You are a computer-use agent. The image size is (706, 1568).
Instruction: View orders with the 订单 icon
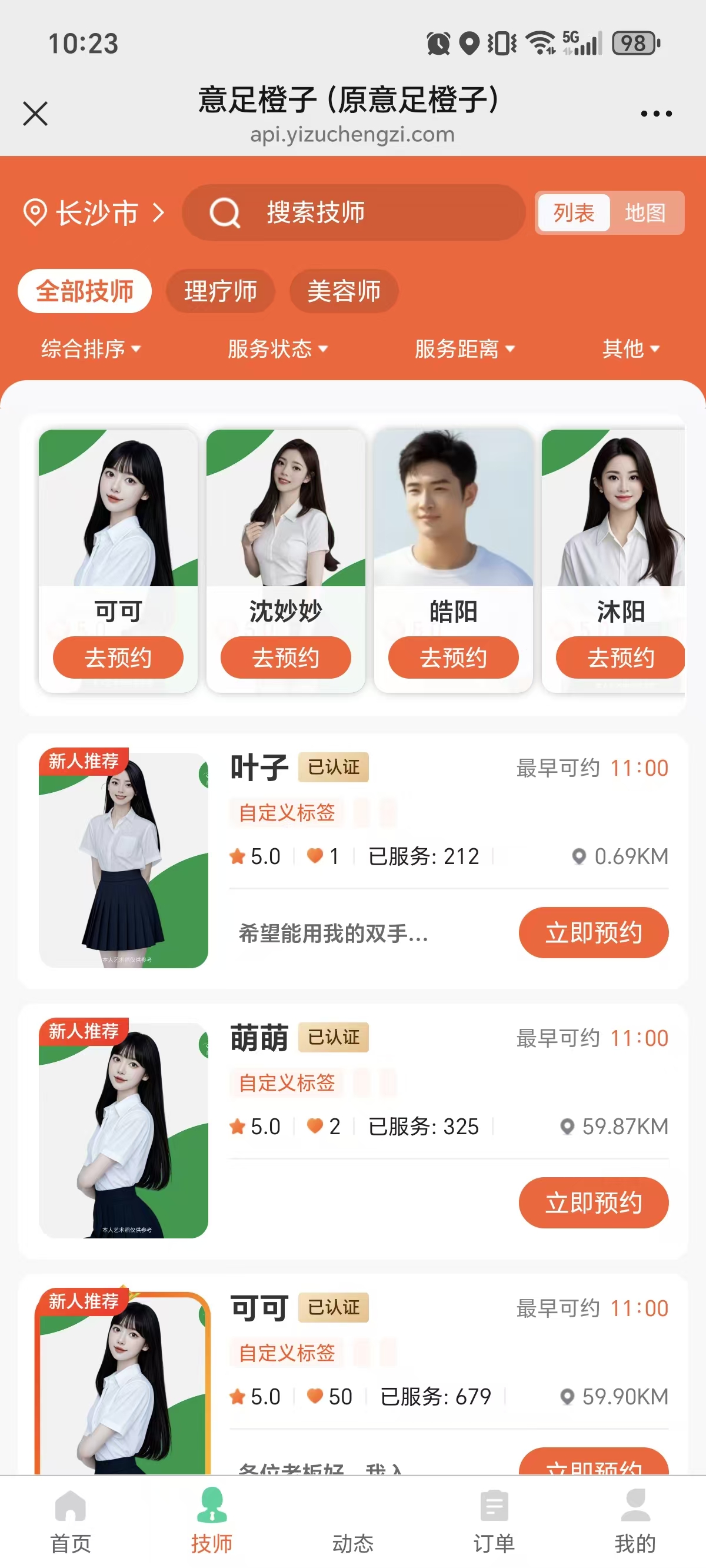(495, 1503)
